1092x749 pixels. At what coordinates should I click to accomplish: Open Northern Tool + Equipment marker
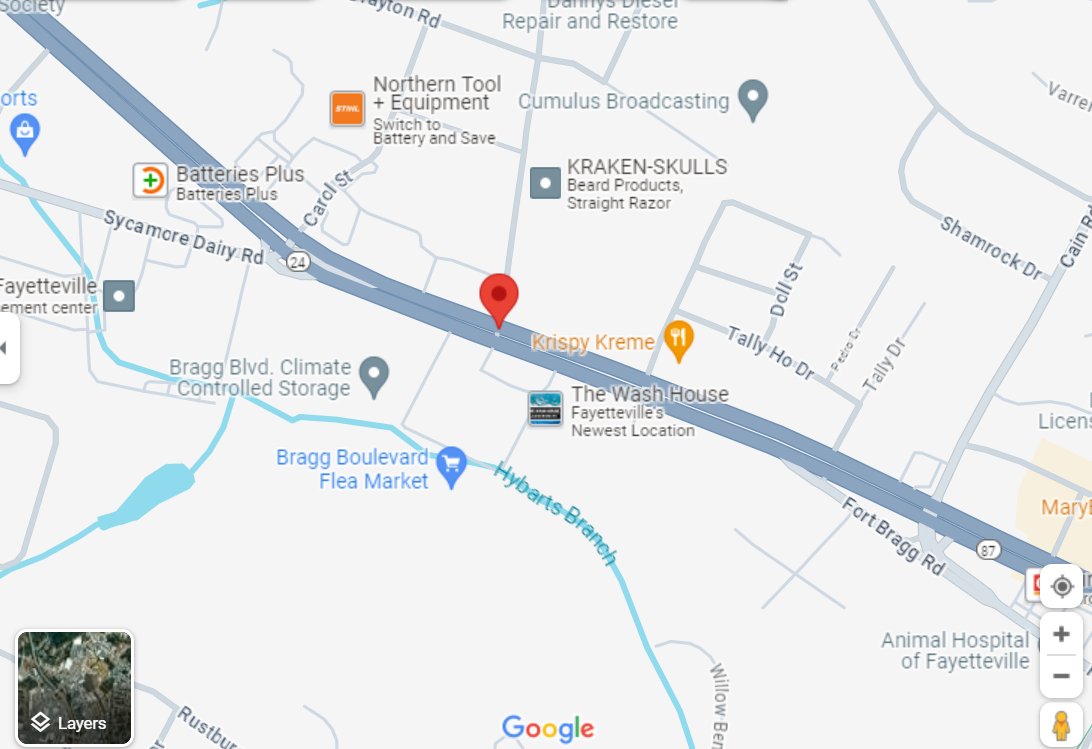pyautogui.click(x=347, y=108)
